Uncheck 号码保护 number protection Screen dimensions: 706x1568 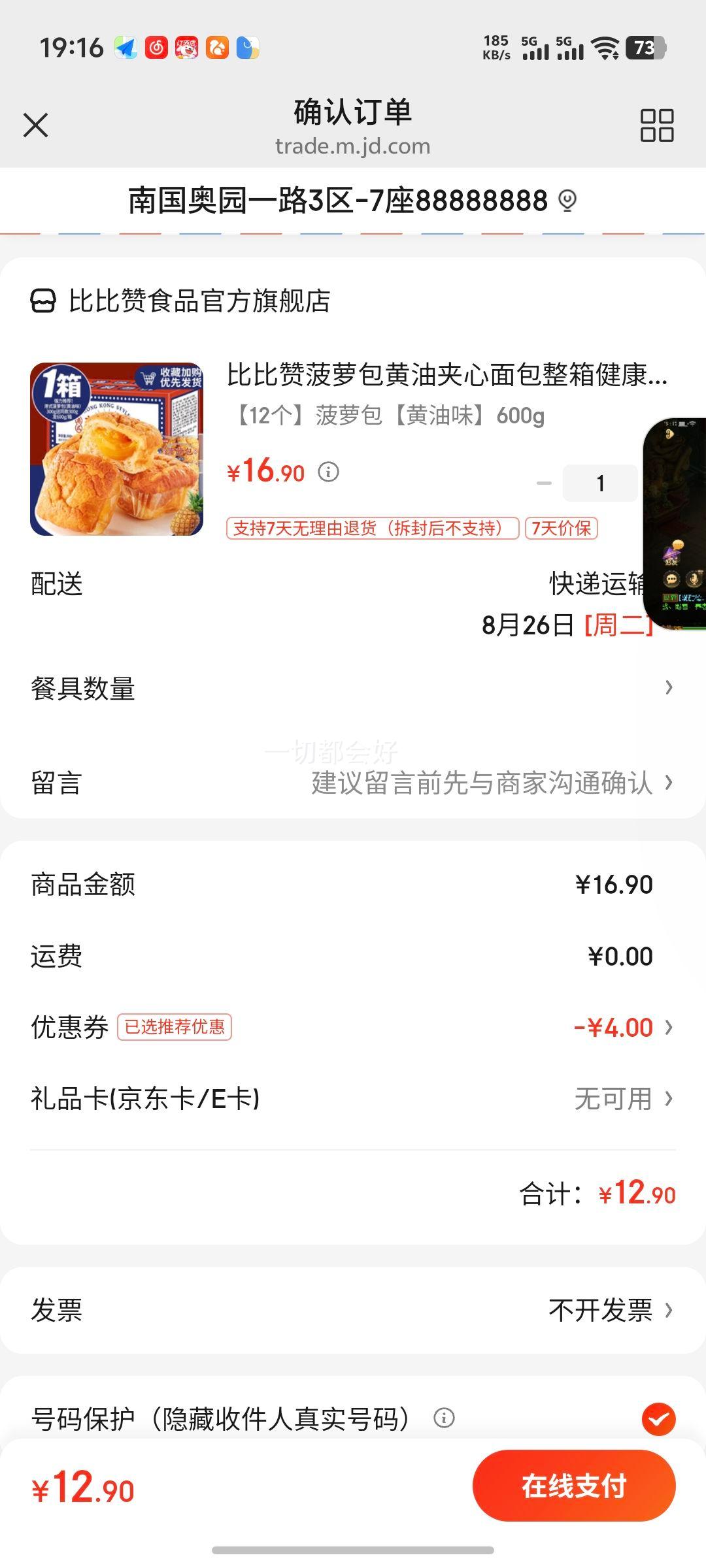pos(658,1418)
